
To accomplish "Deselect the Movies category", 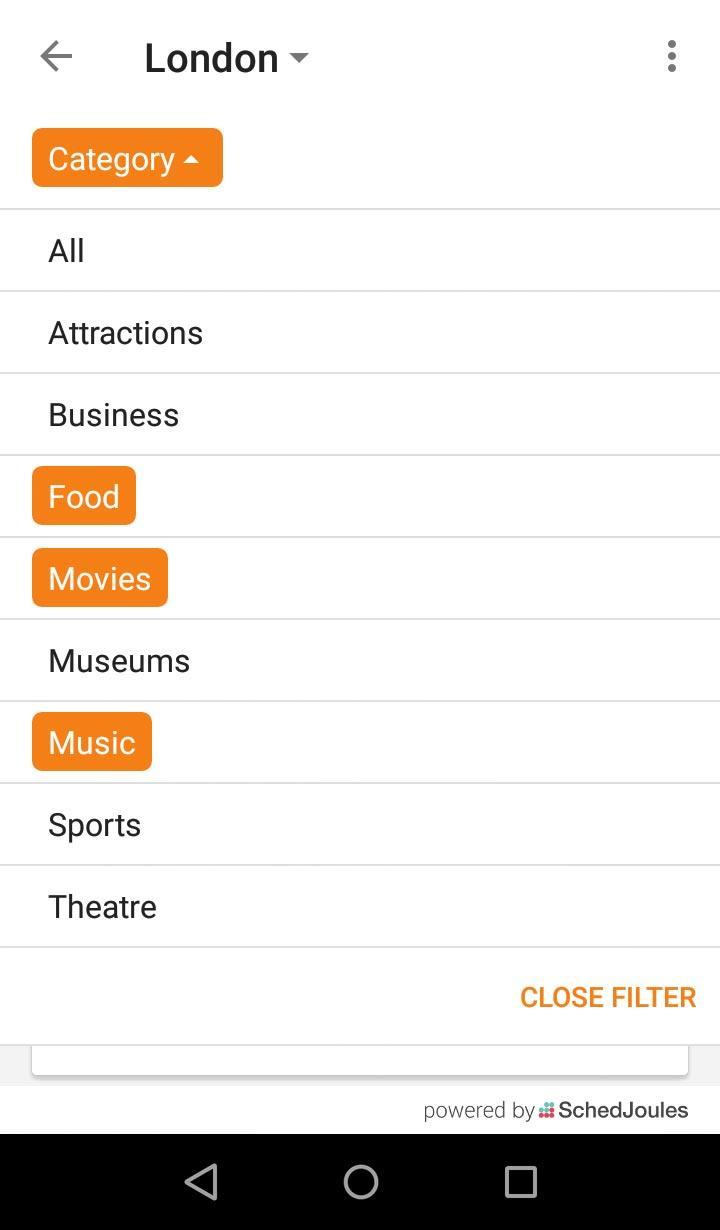I will 100,578.
